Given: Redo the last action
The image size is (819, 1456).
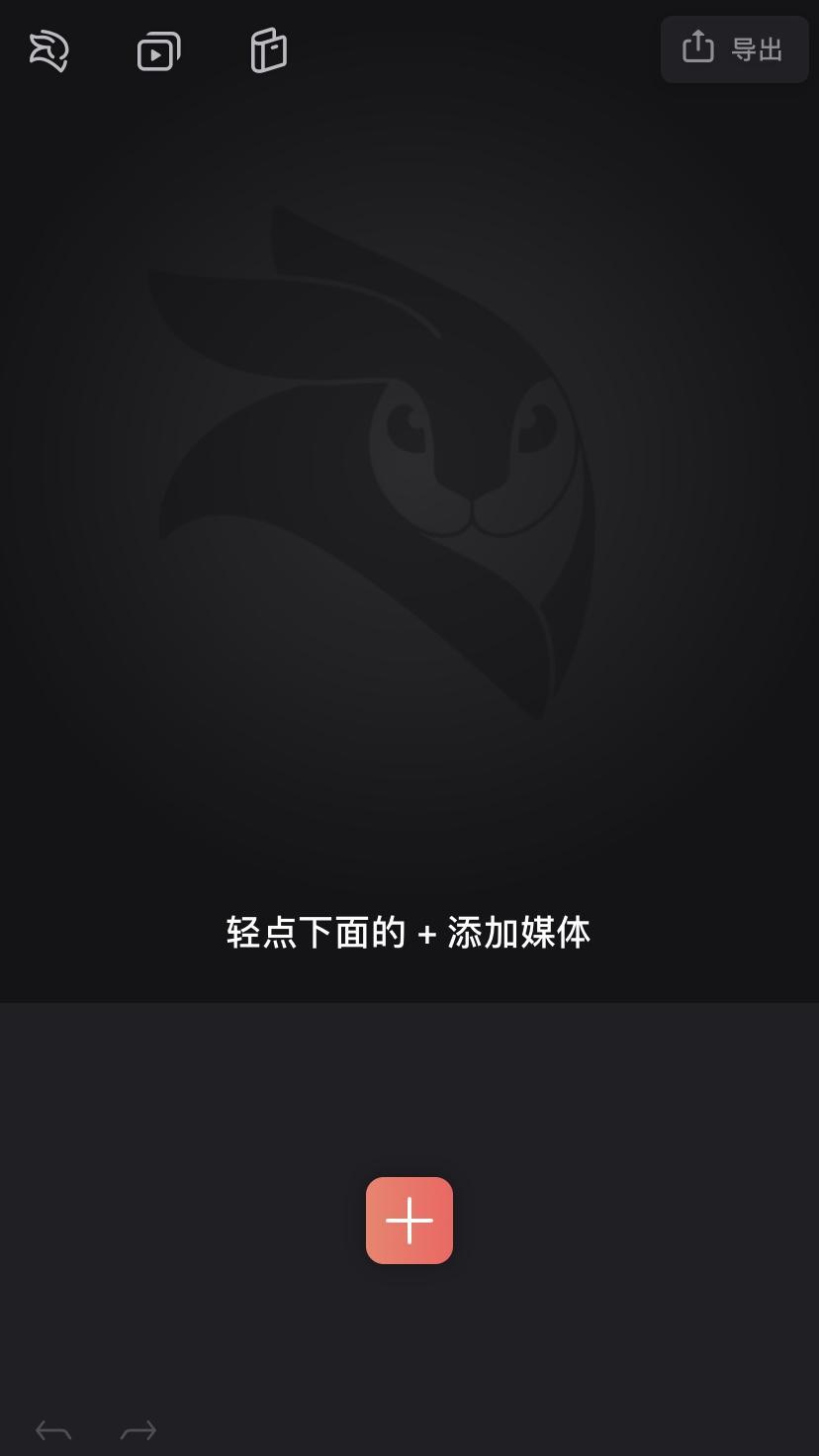Looking at the screenshot, I should click(x=138, y=1430).
